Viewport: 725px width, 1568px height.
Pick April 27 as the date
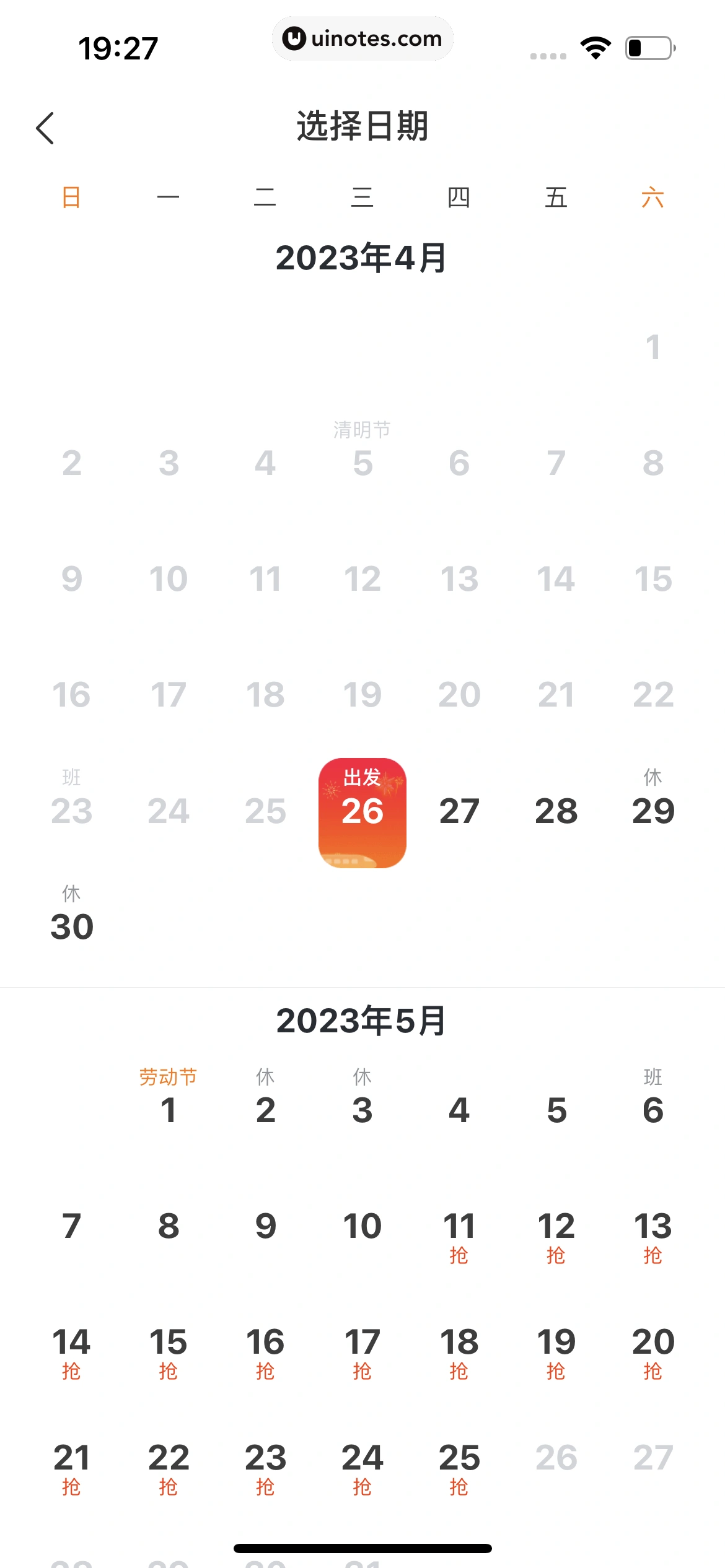click(459, 811)
